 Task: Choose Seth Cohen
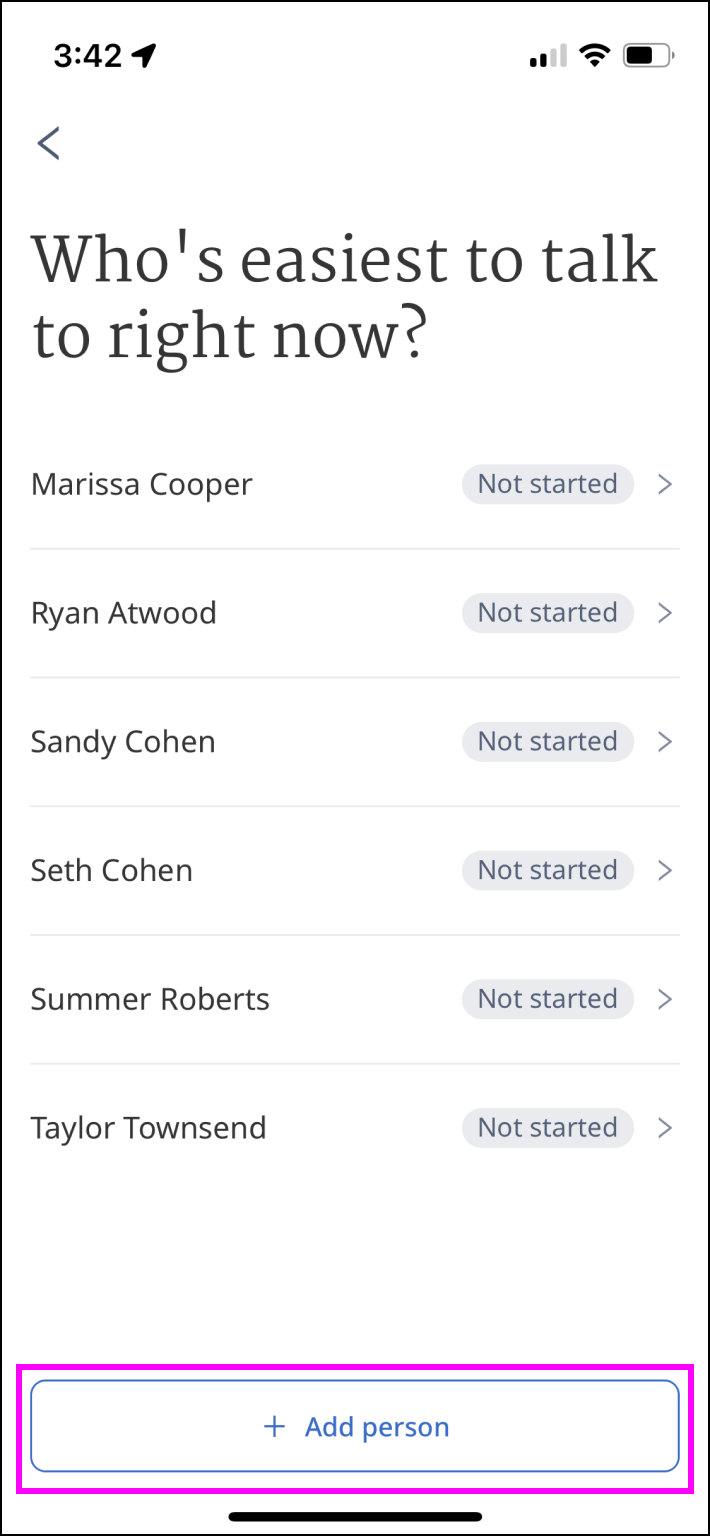click(354, 870)
